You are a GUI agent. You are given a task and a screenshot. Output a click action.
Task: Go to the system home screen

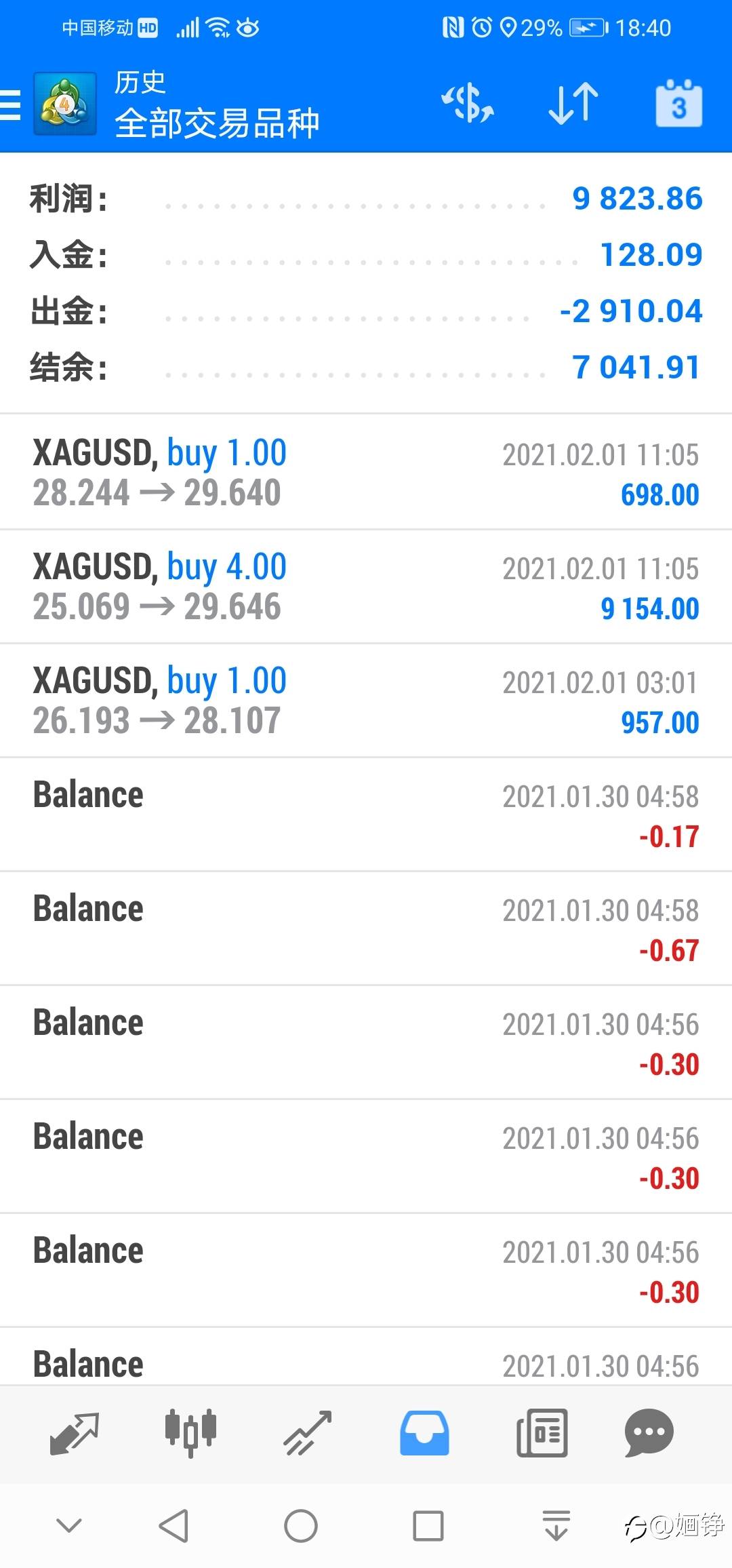[x=301, y=1526]
